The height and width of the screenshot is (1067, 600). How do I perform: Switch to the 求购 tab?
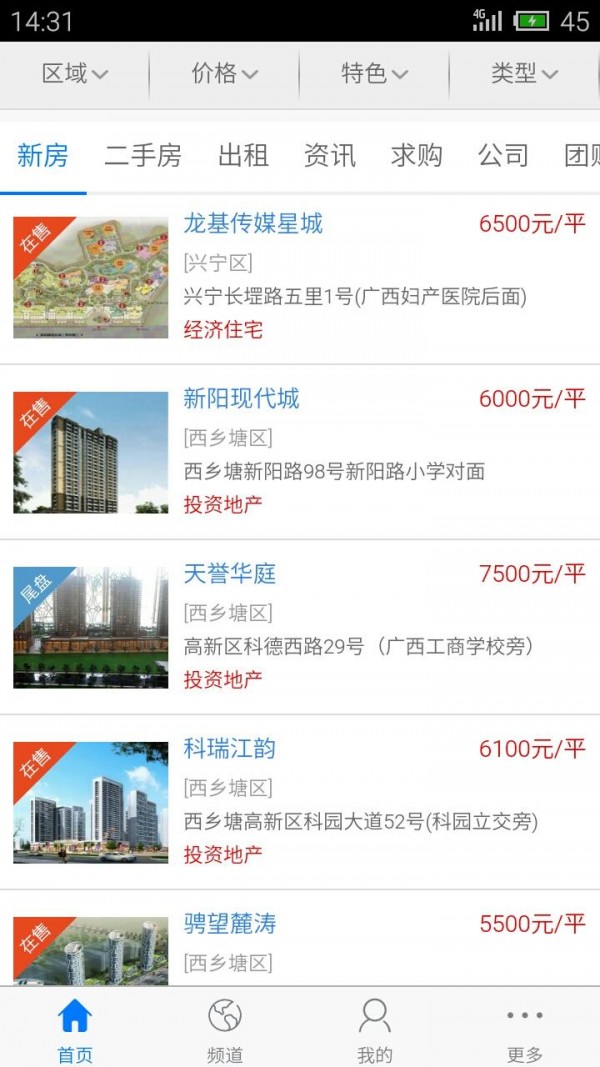pos(416,156)
